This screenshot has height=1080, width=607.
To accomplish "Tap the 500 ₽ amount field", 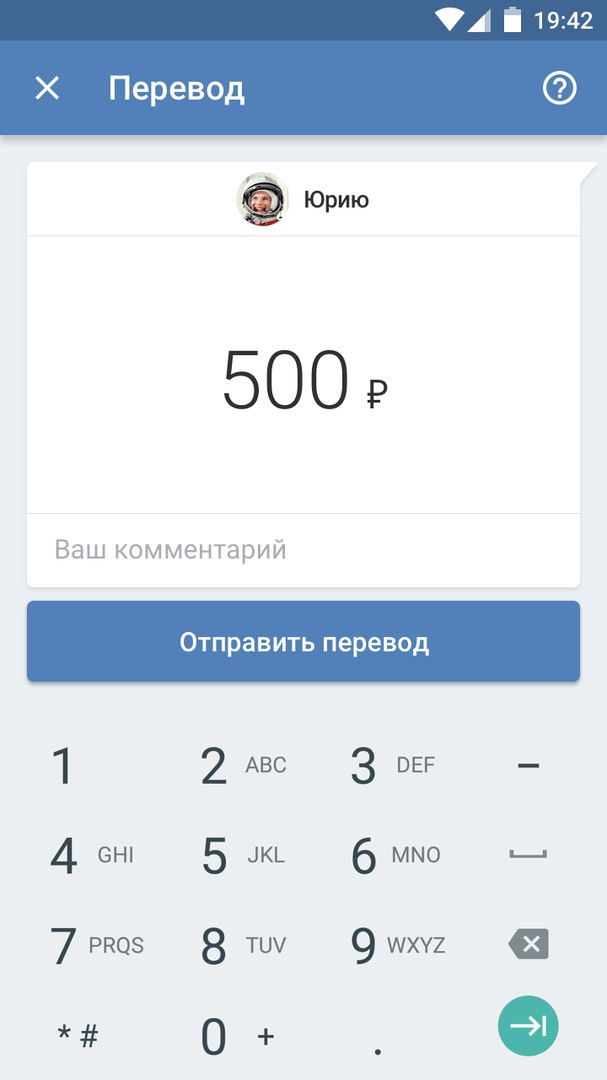I will point(303,381).
